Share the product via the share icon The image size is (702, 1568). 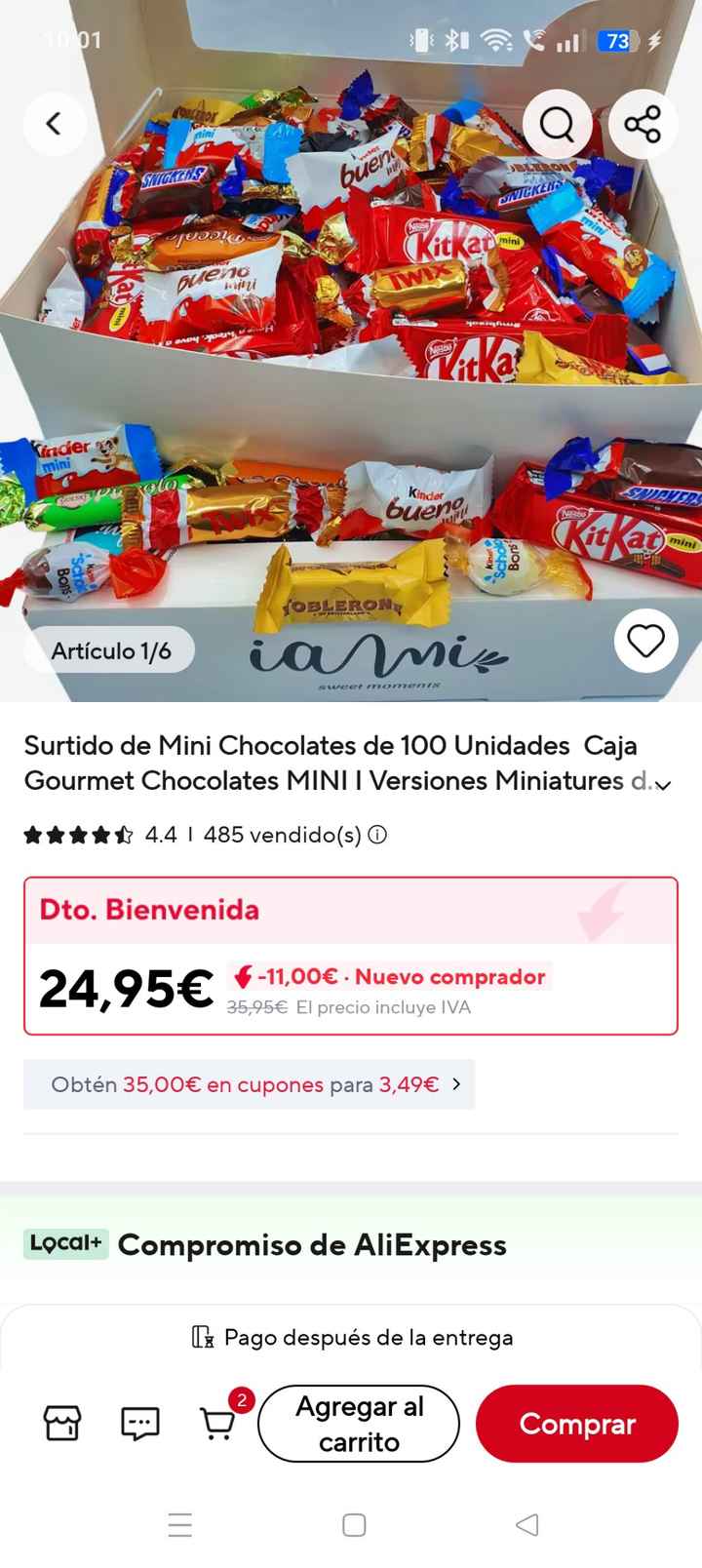643,124
